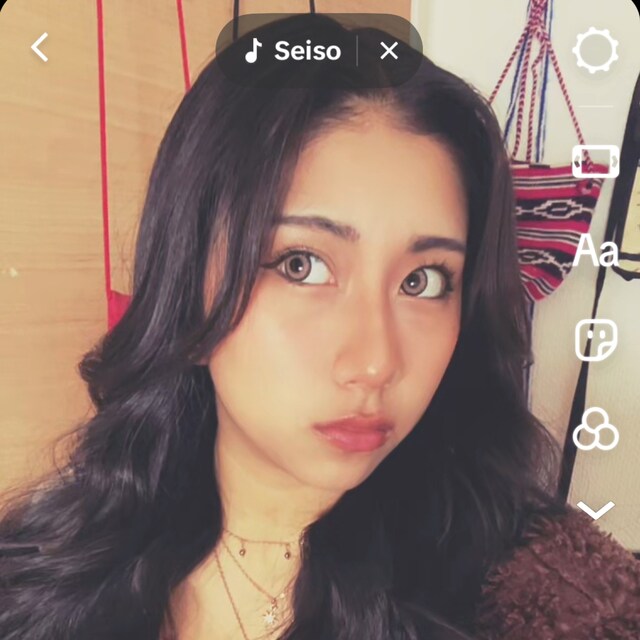Open the stickers panel

pos(595,340)
